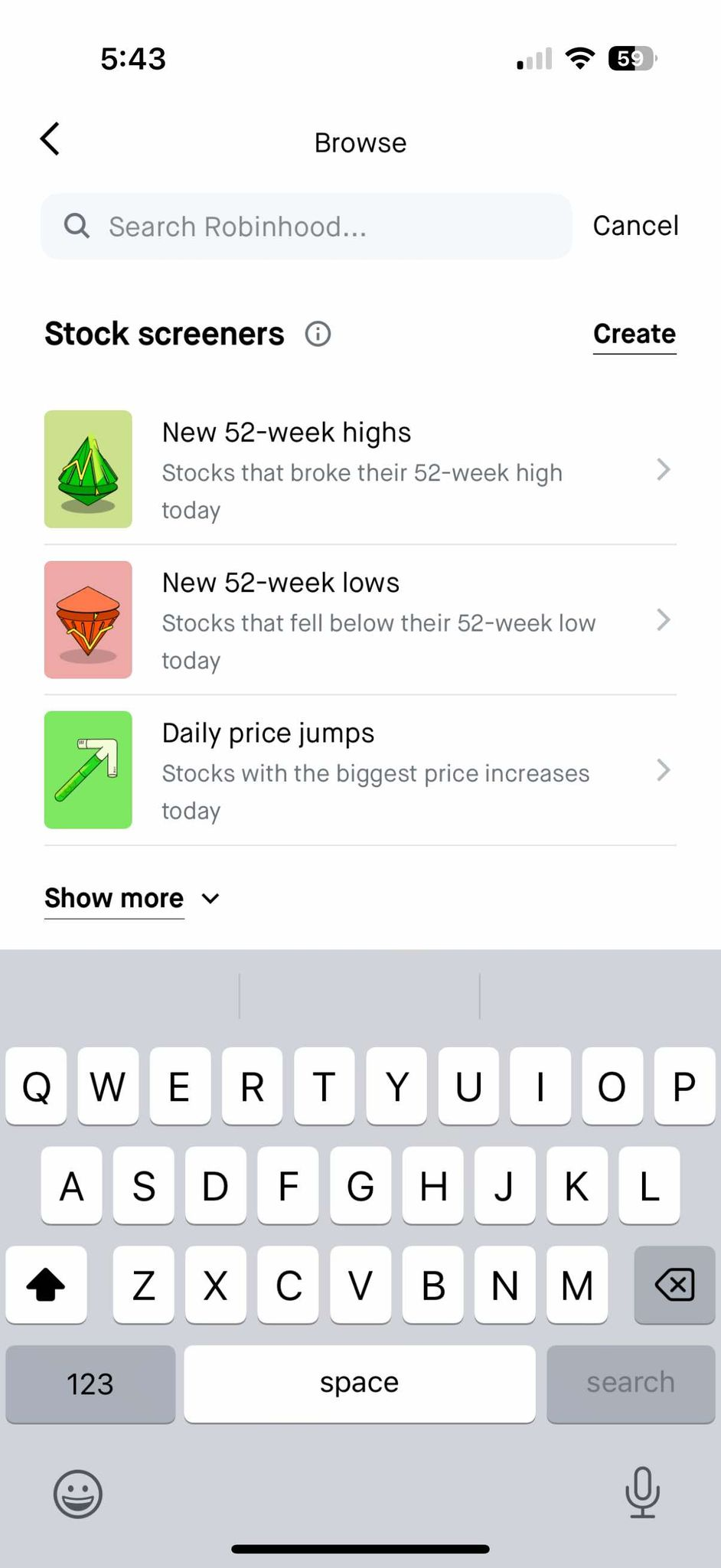
Task: Open New 52-week highs via its chevron
Action: pyautogui.click(x=663, y=469)
